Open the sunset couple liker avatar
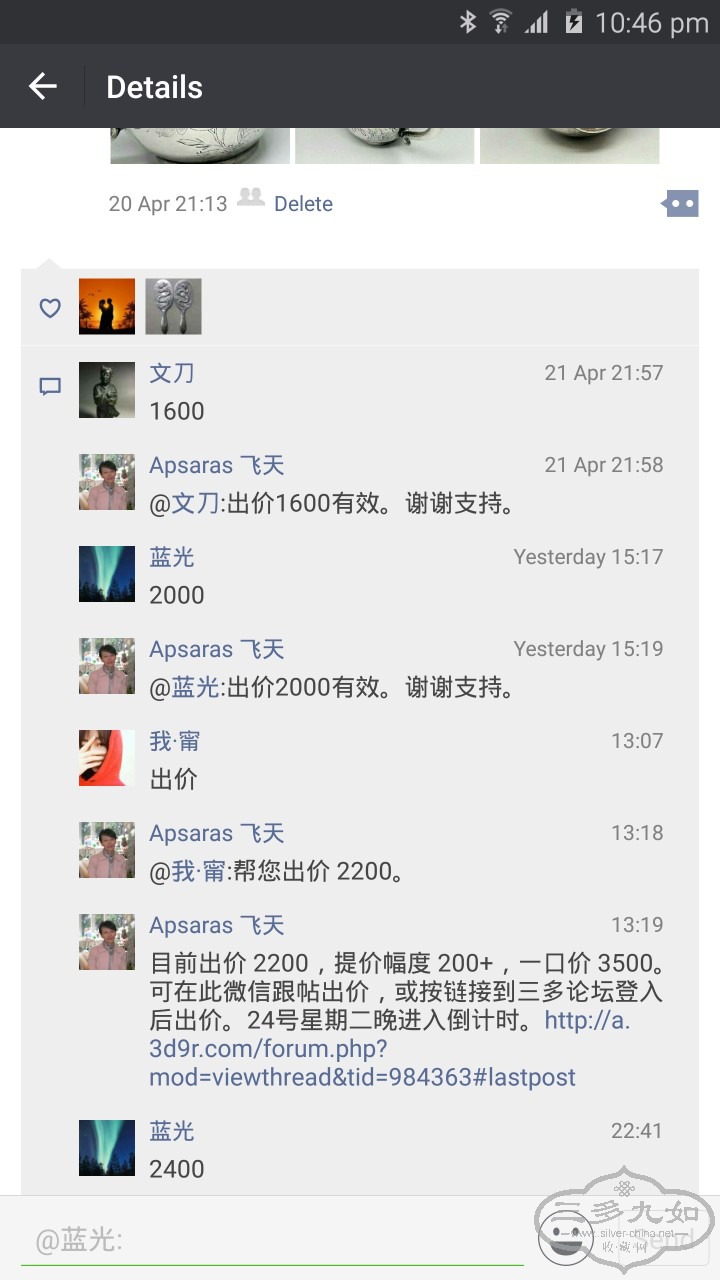The height and width of the screenshot is (1280, 720). (106, 306)
